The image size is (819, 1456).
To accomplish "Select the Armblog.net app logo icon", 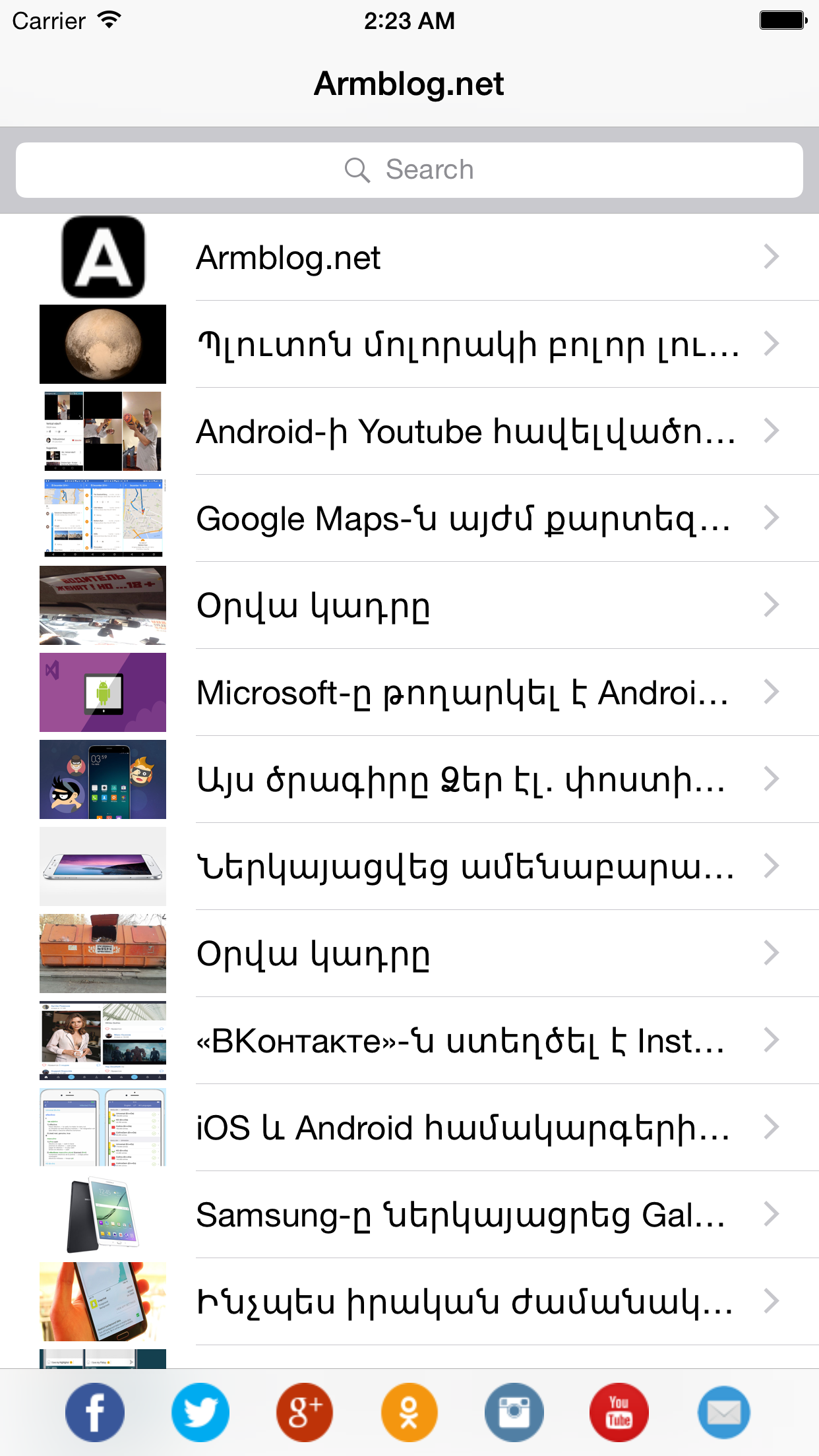I will click(102, 257).
